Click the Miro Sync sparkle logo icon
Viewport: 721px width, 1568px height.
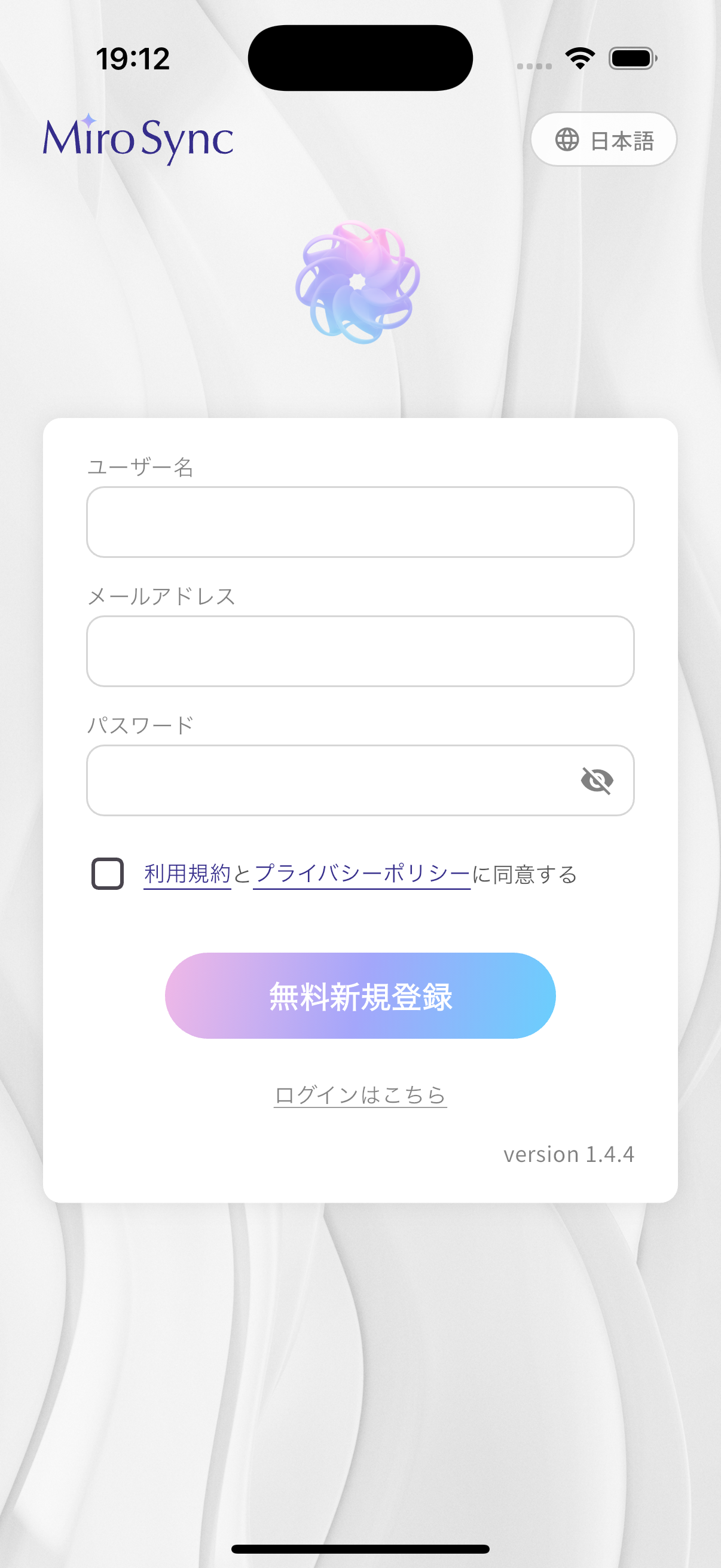point(88,120)
